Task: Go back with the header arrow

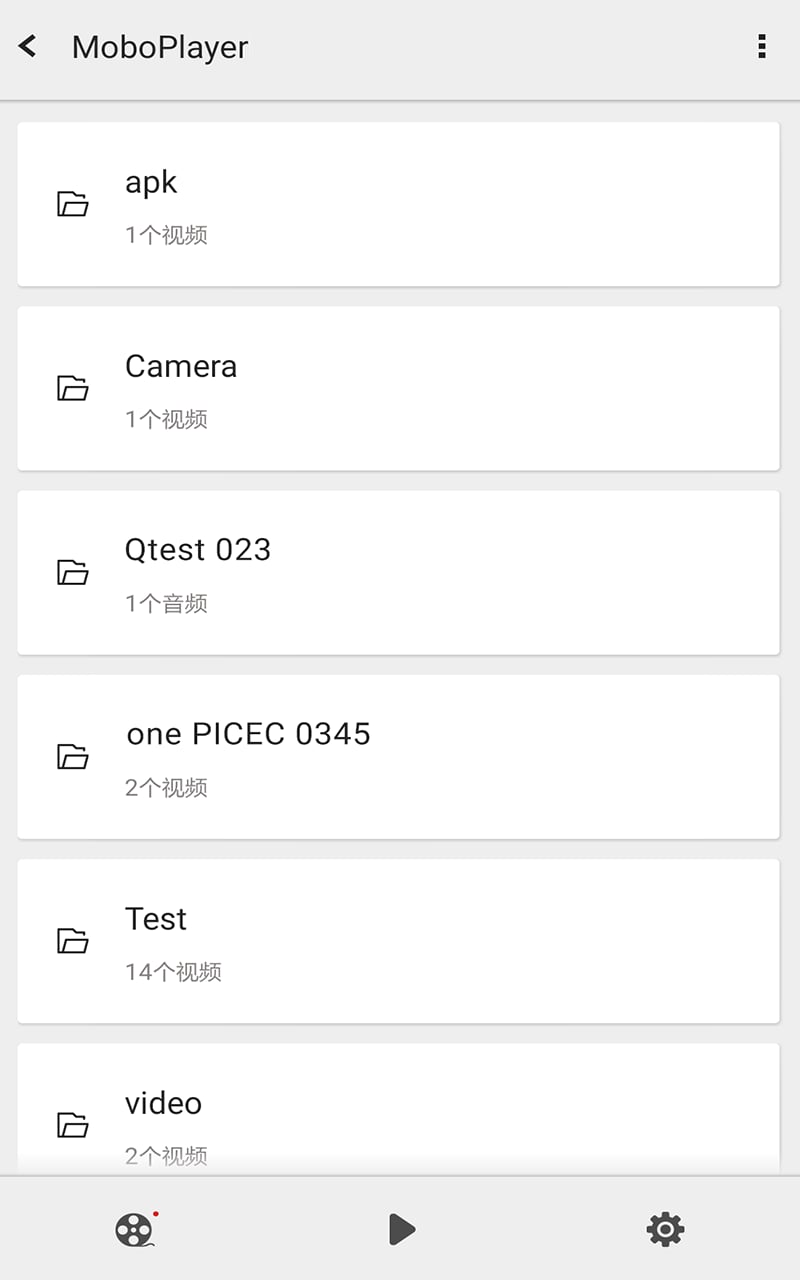Action: (x=28, y=46)
